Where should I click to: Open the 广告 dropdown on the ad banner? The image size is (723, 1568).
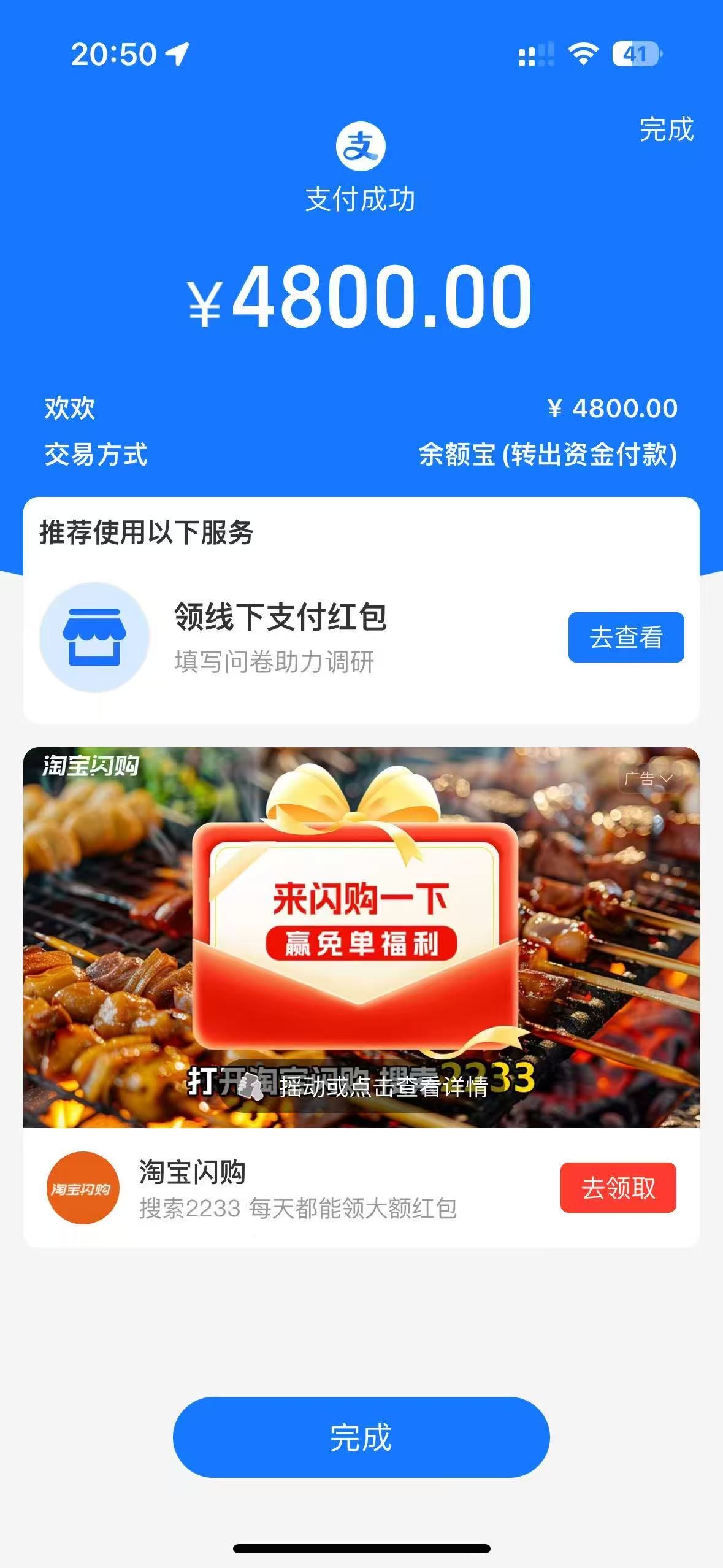(648, 779)
